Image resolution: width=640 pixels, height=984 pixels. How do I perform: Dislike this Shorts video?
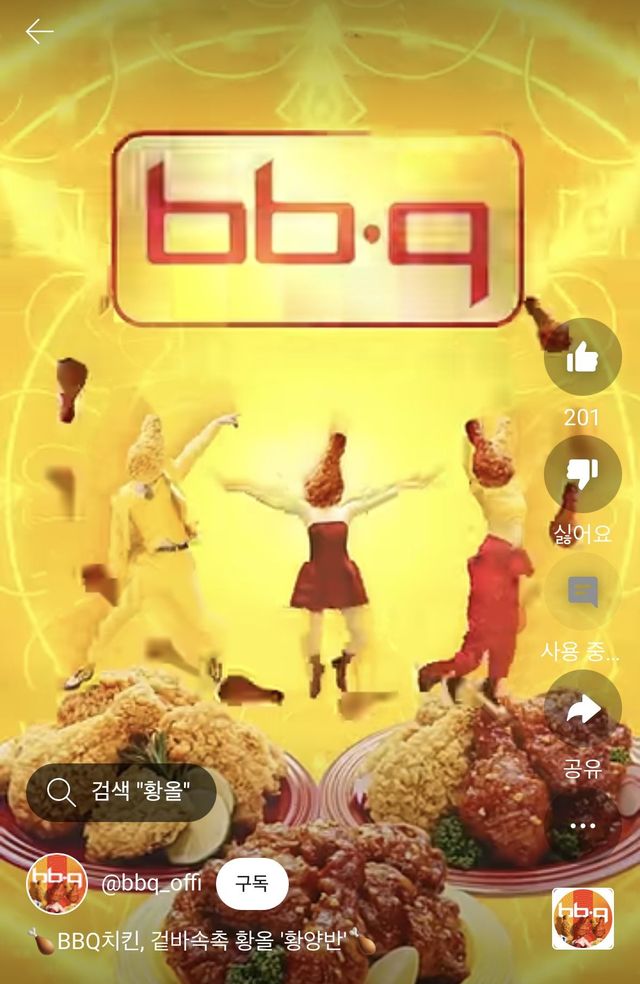point(582,473)
